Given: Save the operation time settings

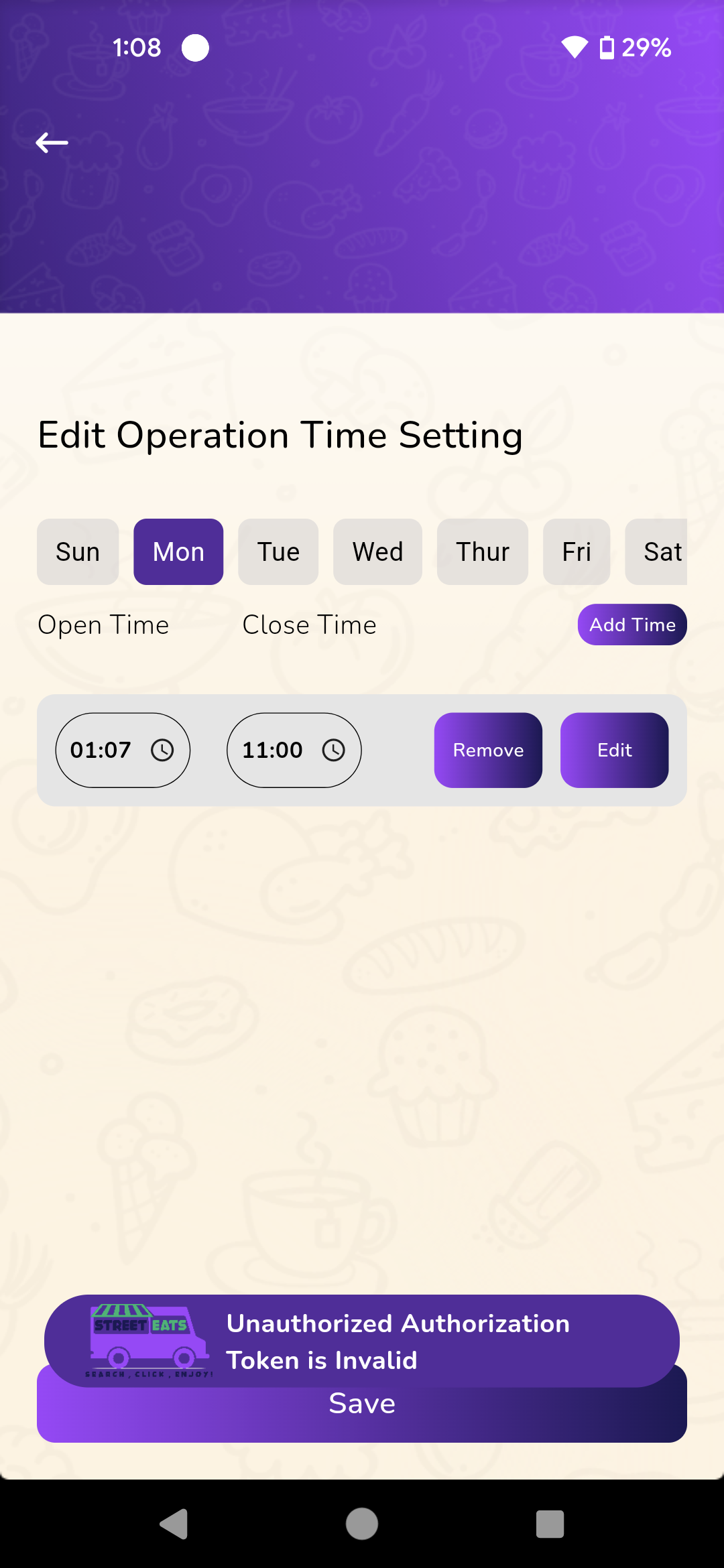Looking at the screenshot, I should coord(362,1415).
